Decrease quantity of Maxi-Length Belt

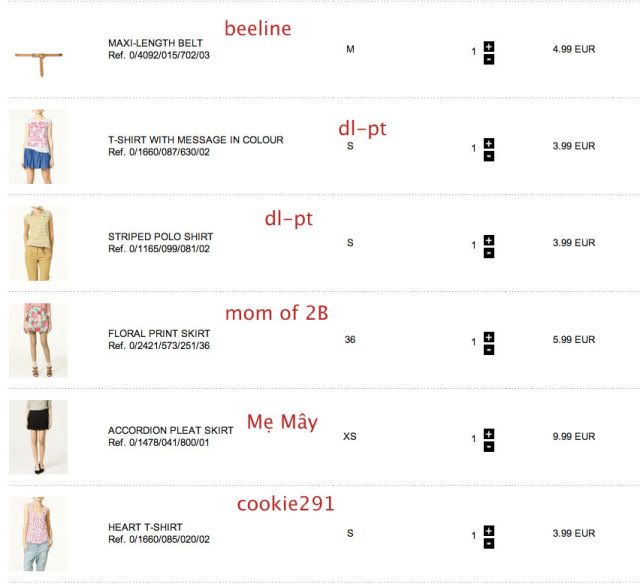(488, 59)
